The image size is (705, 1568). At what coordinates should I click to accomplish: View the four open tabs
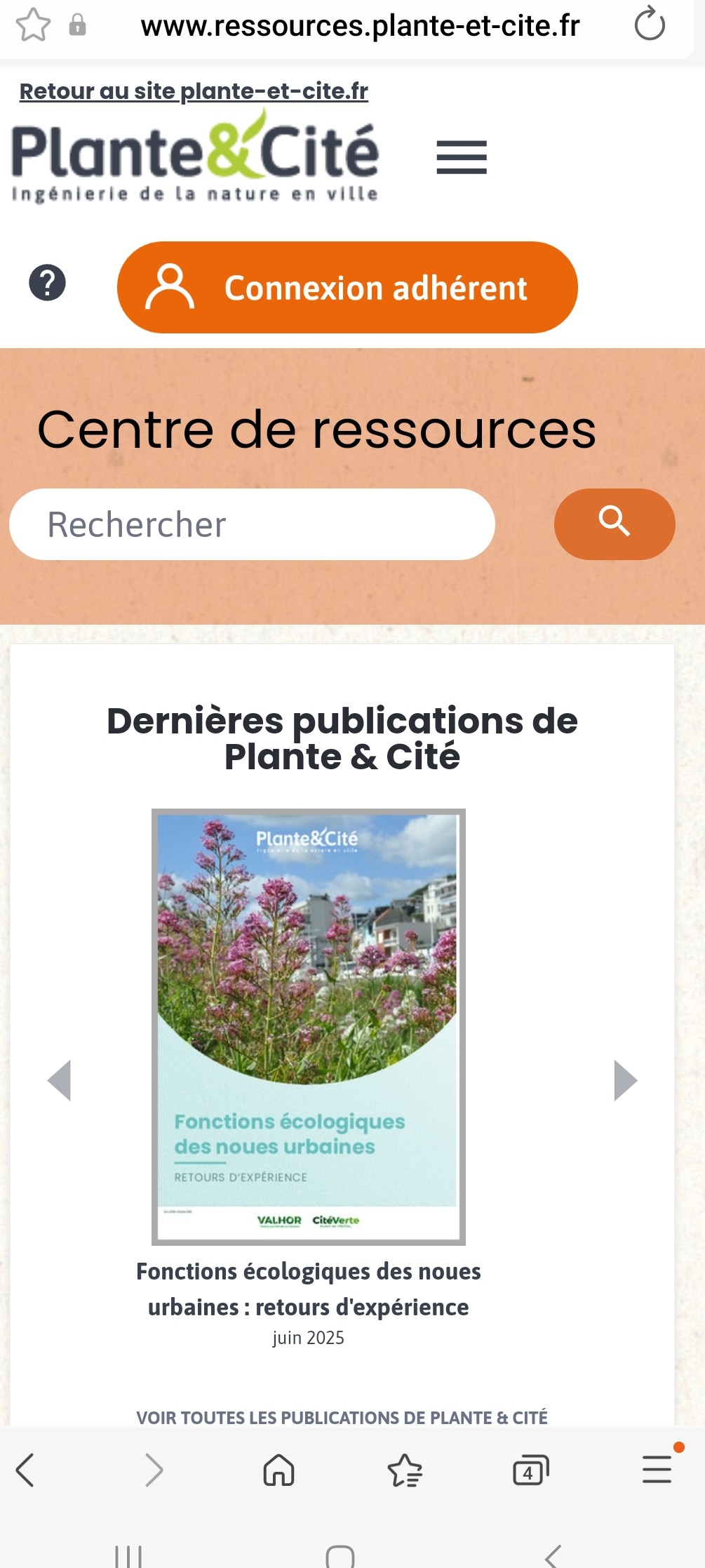point(530,1470)
